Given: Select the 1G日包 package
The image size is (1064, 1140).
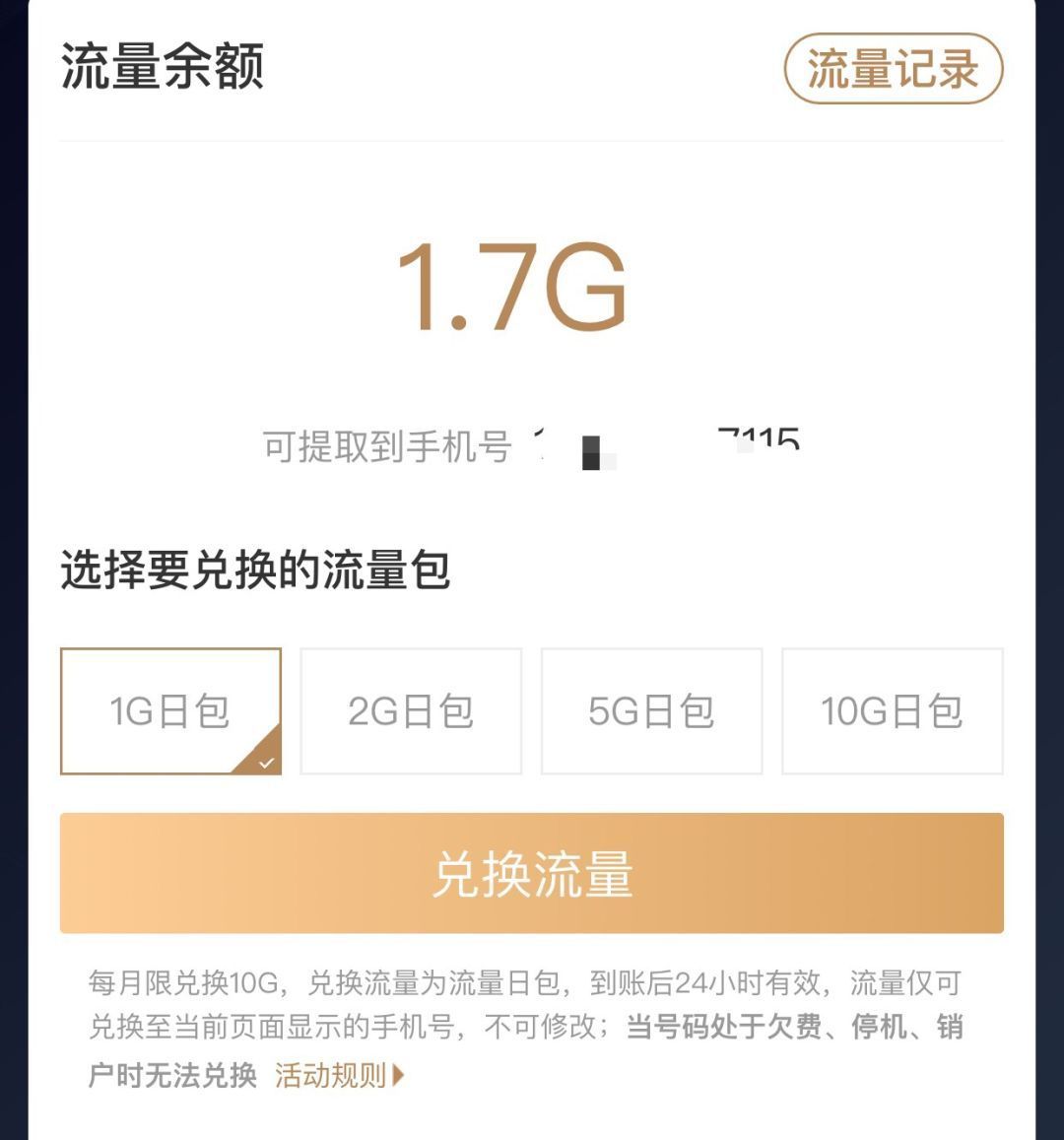Looking at the screenshot, I should 170,711.
